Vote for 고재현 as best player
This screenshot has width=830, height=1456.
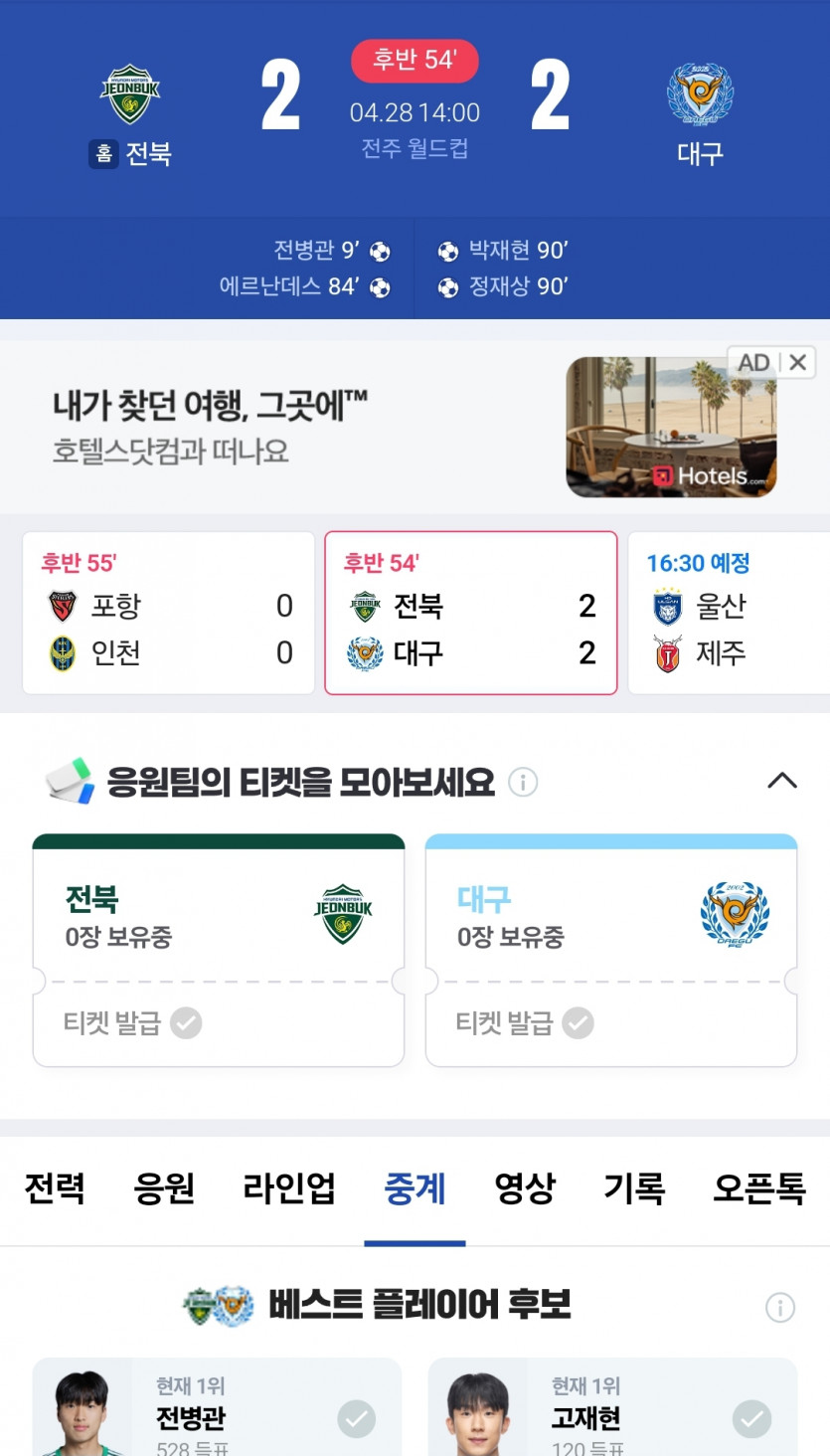pos(751,1419)
